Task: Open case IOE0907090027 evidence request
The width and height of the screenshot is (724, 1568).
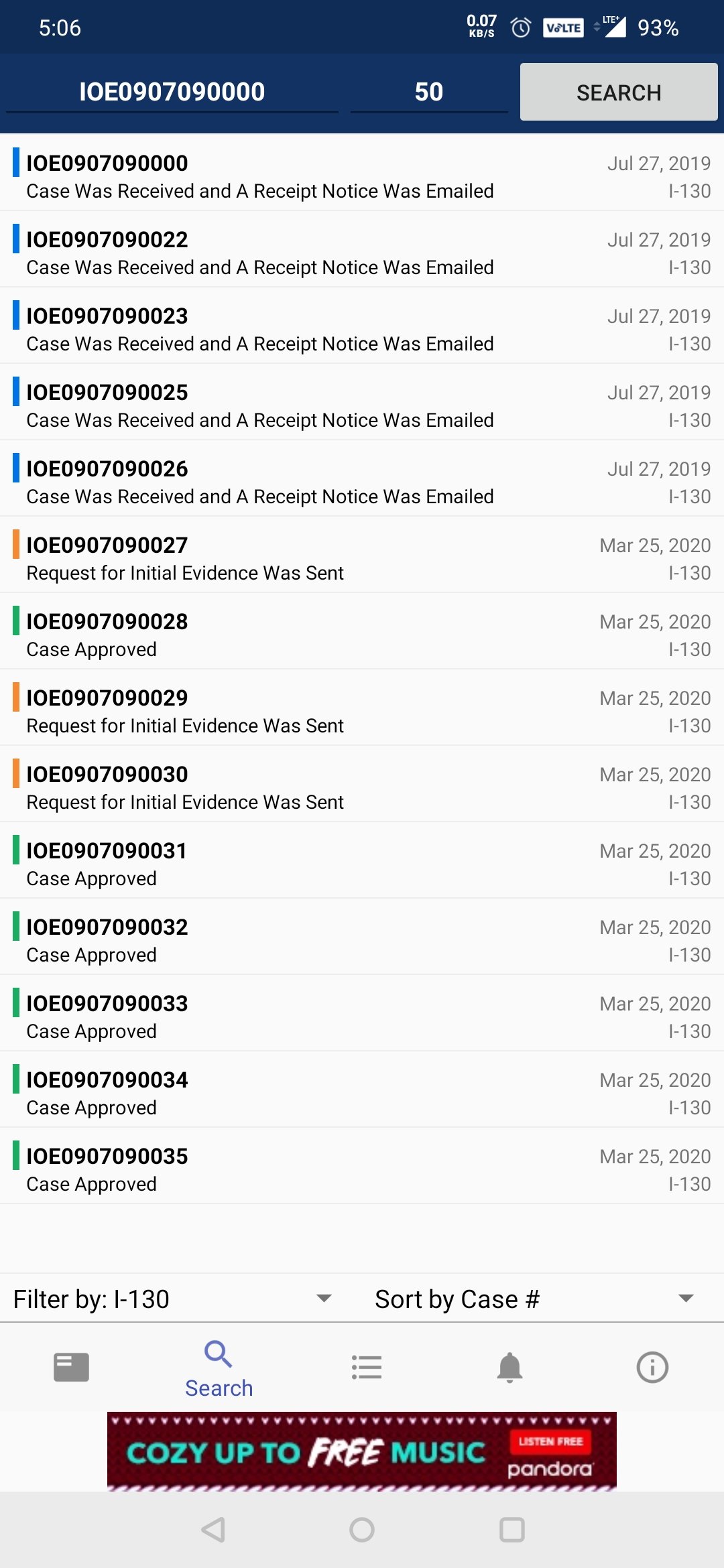Action: pyautogui.click(x=362, y=555)
